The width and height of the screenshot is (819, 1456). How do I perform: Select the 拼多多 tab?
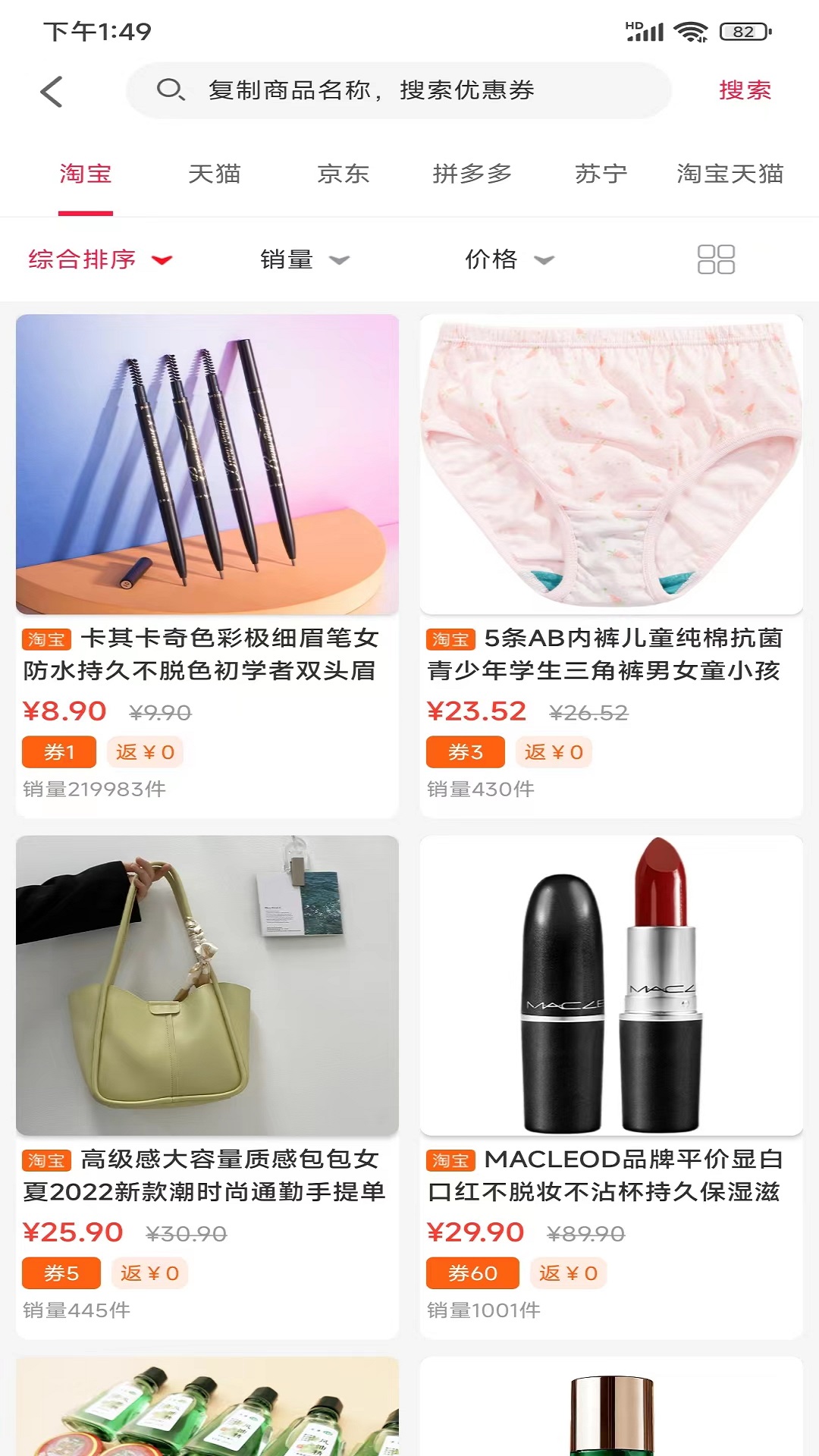coord(472,174)
